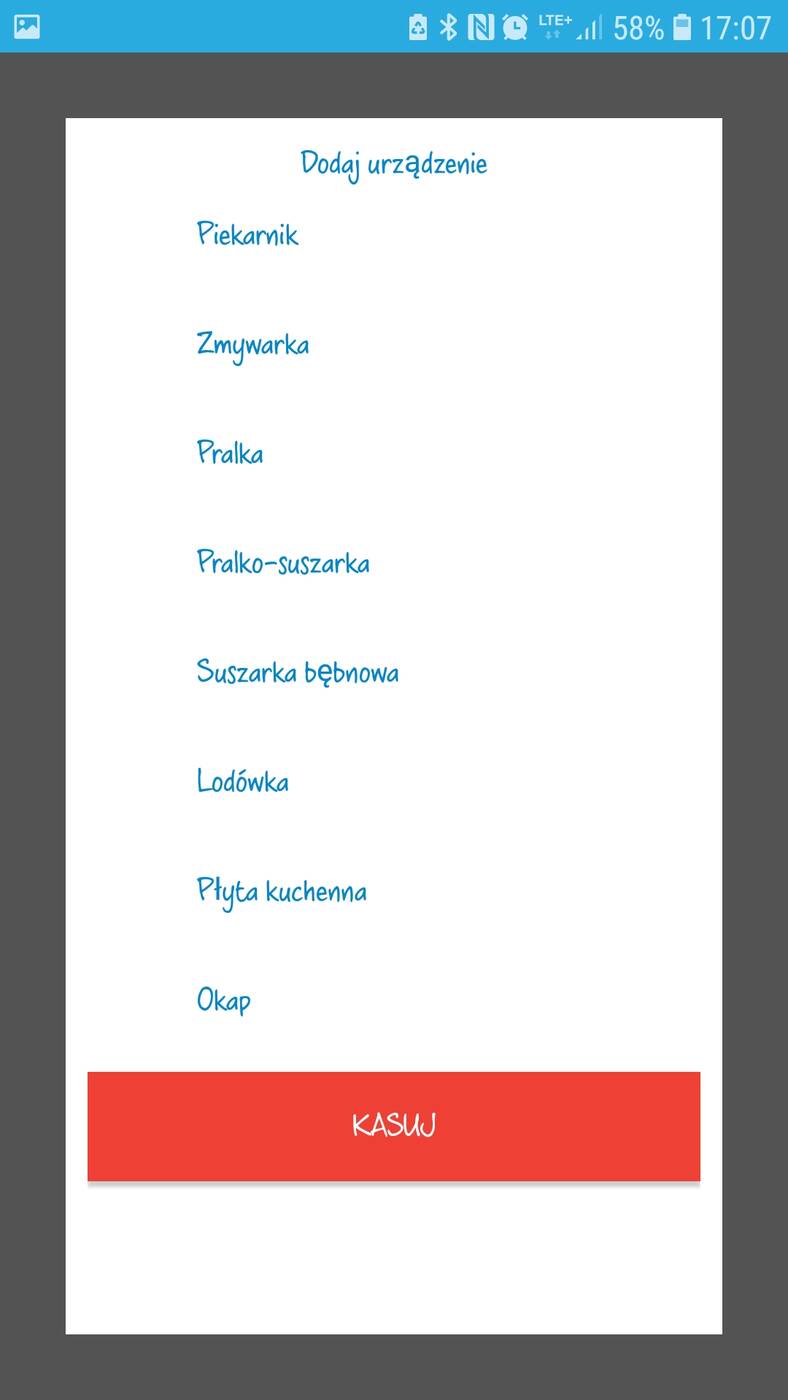Image resolution: width=788 pixels, height=1400 pixels.
Task: Select Piekarnik from the device list
Action: 248,235
